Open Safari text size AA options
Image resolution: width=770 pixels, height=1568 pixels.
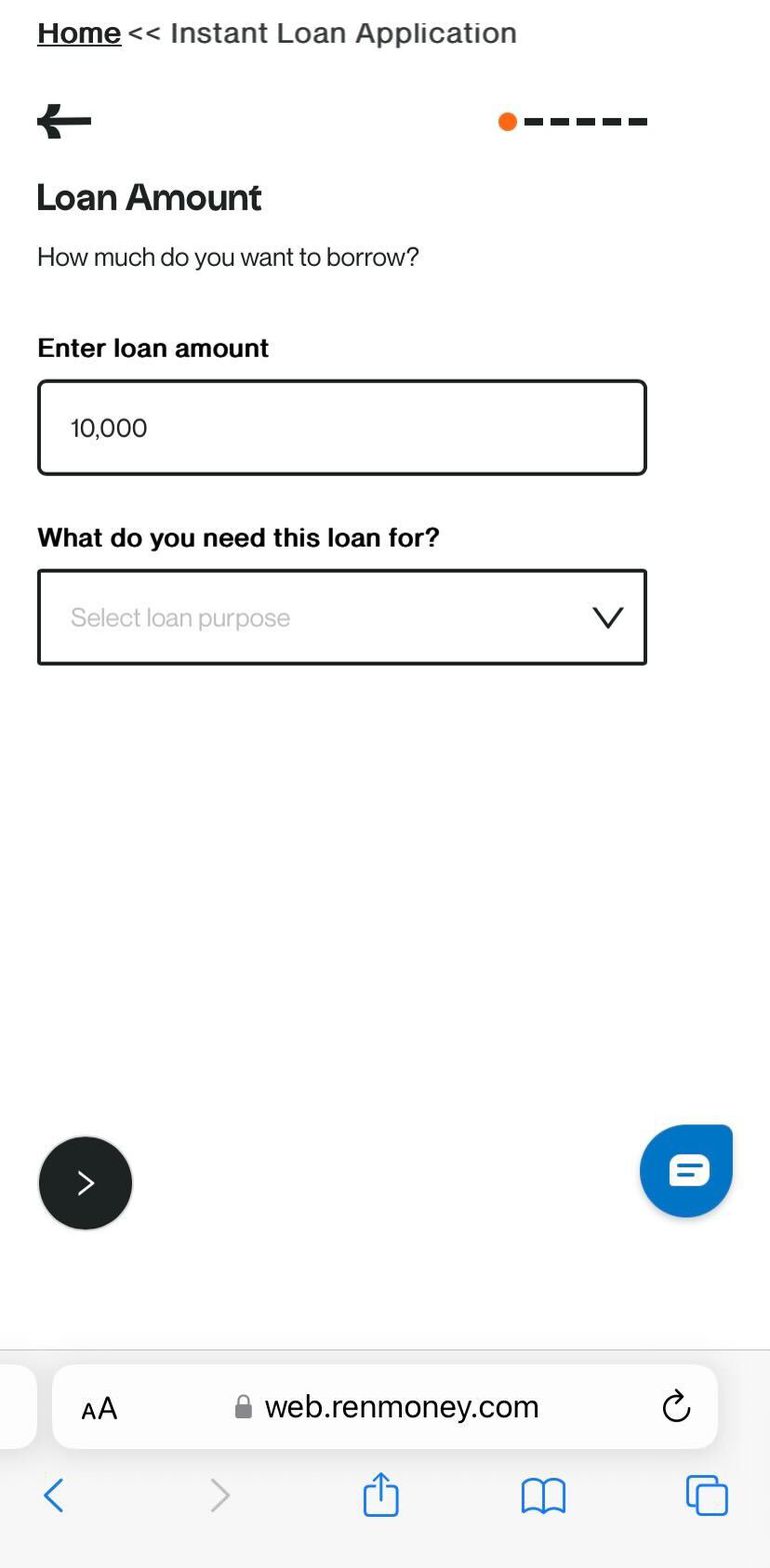tap(99, 1409)
